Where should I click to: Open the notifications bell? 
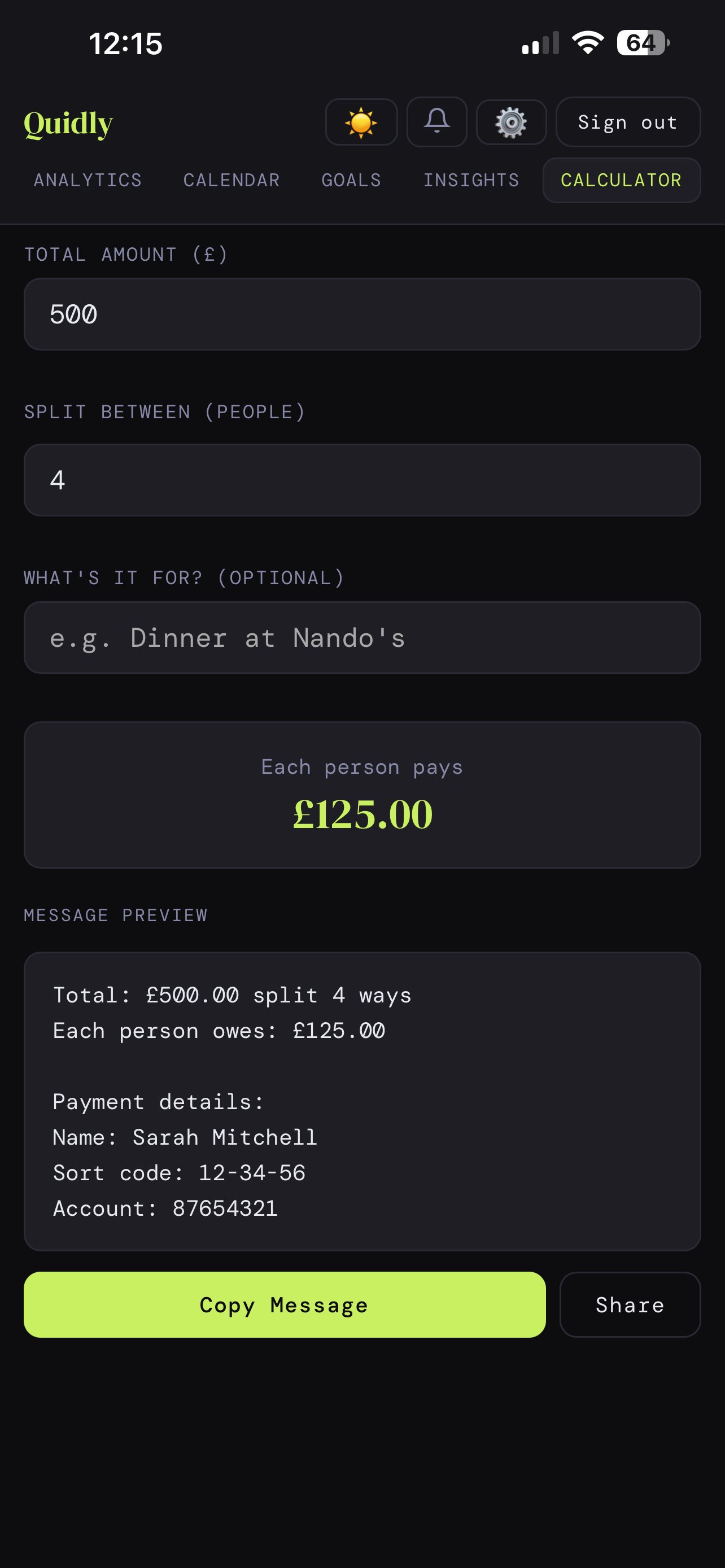[436, 122]
